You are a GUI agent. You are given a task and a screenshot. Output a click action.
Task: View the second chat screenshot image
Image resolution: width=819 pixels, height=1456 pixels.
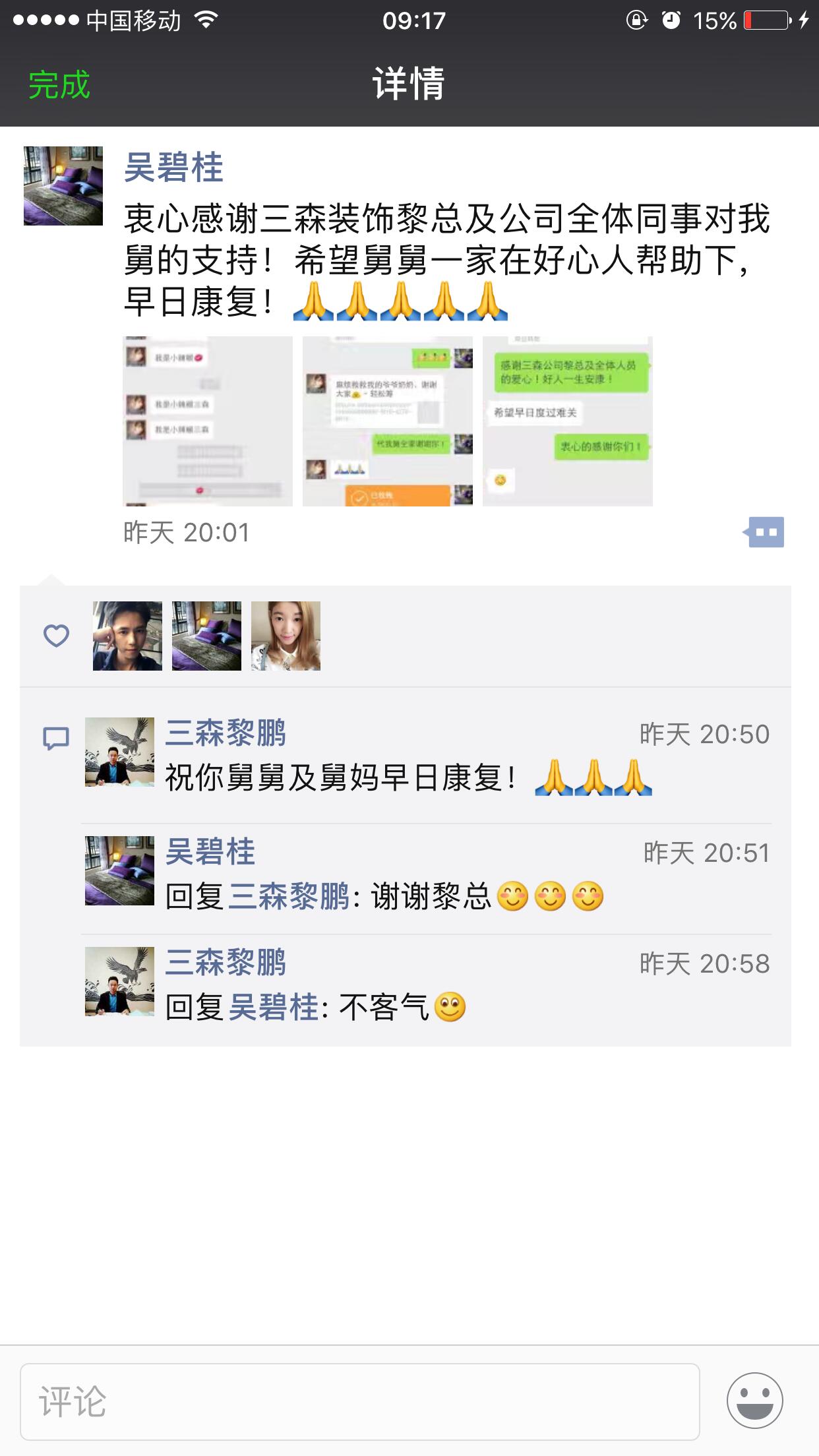(388, 421)
